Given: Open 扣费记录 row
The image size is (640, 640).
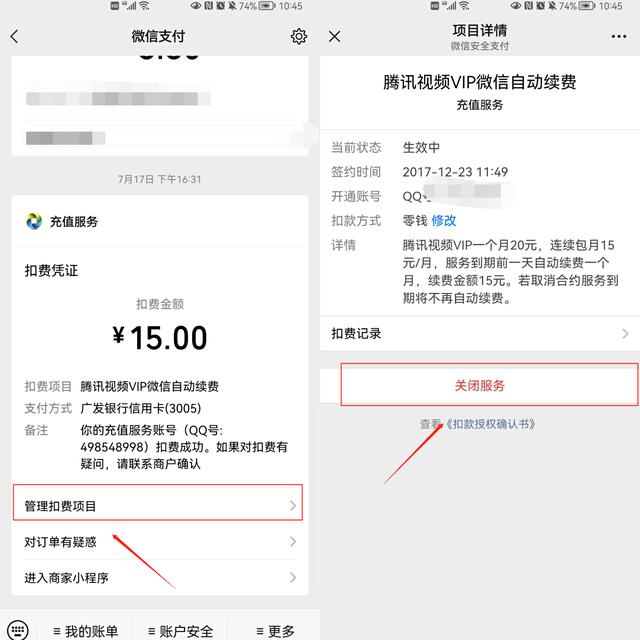Looking at the screenshot, I should [x=480, y=333].
